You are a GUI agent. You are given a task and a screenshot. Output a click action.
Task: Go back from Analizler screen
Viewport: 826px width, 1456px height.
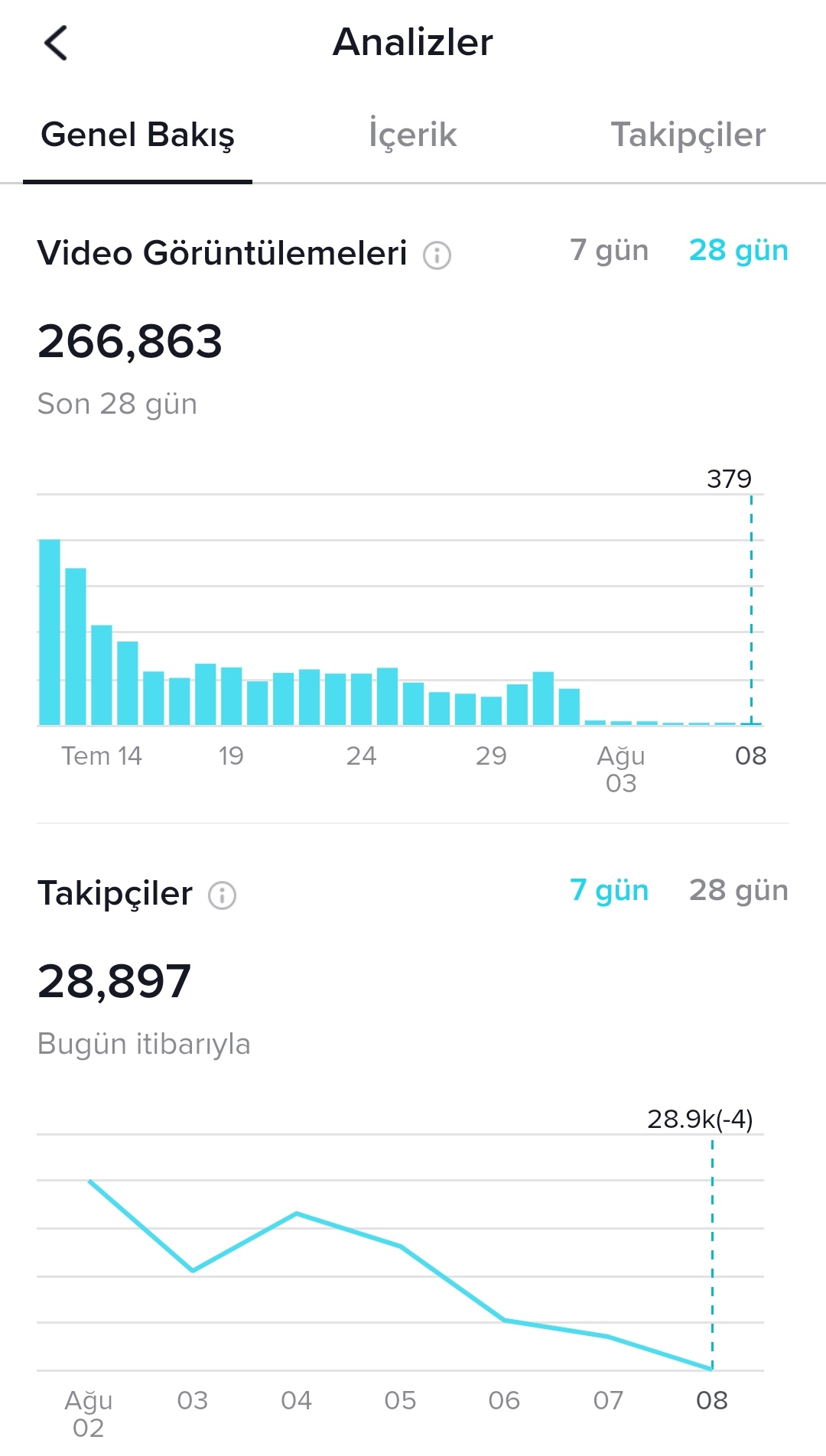(56, 43)
